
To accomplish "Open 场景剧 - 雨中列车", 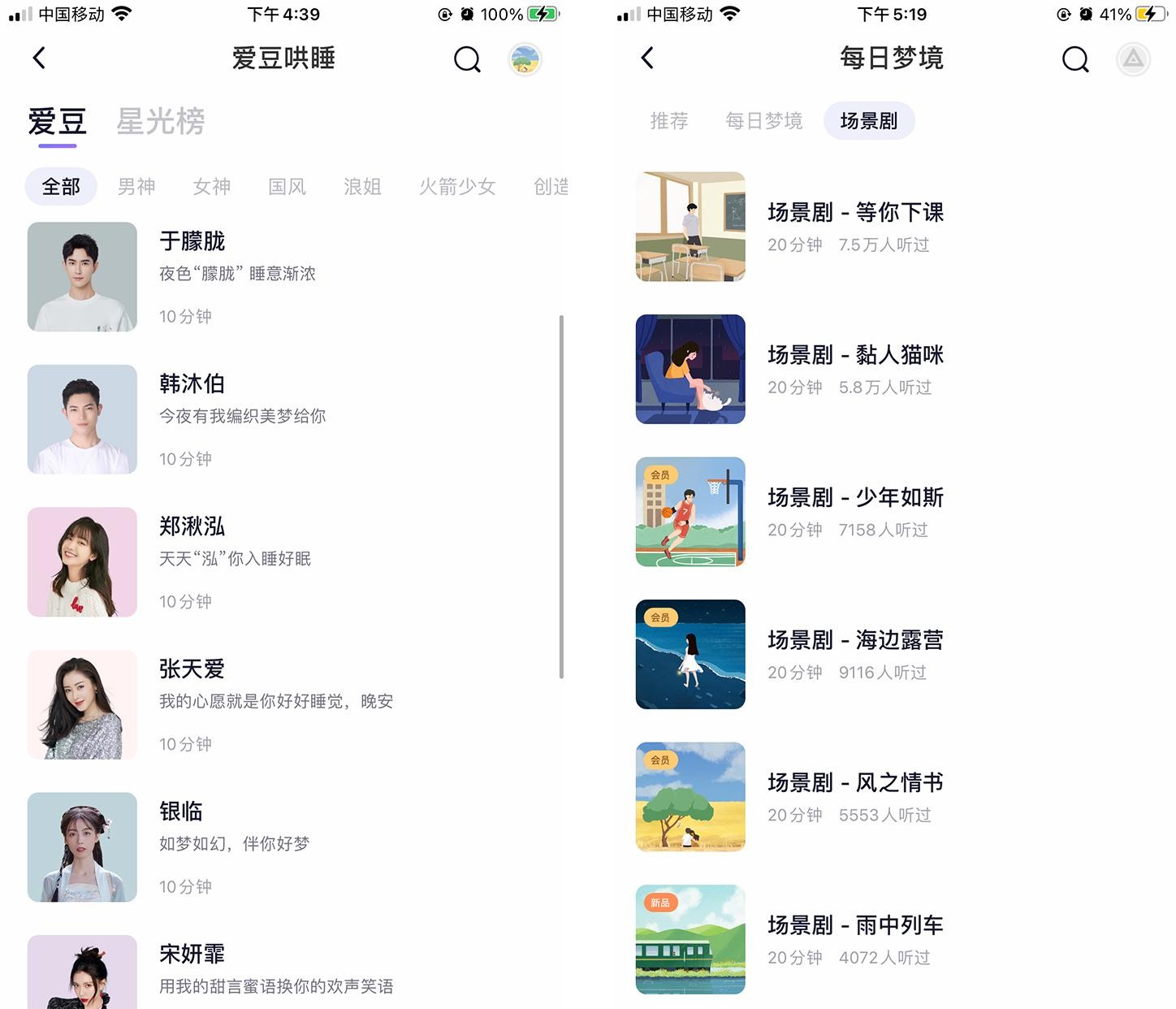I will click(x=855, y=925).
